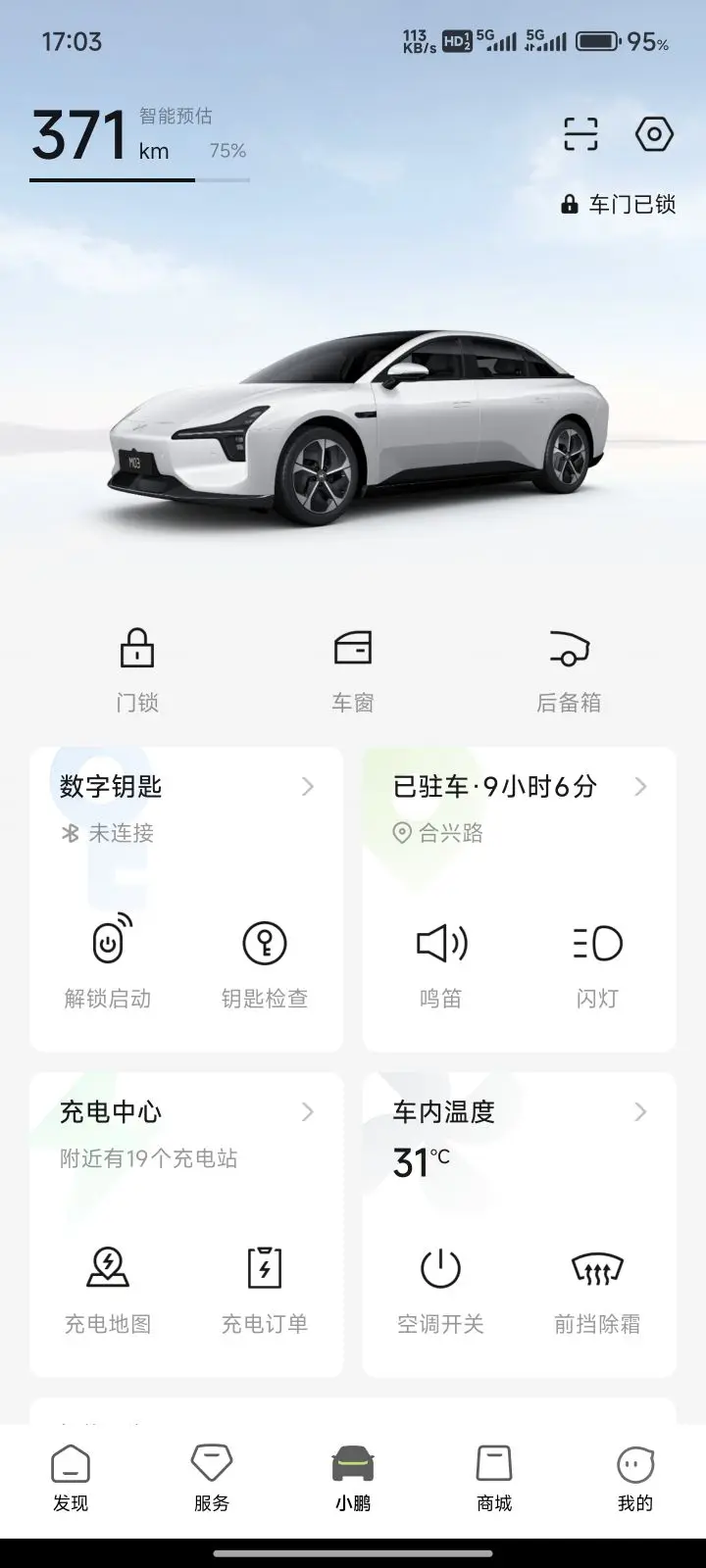Open the 车窗 window control
Viewport: 706px width, 1568px height.
click(x=353, y=670)
